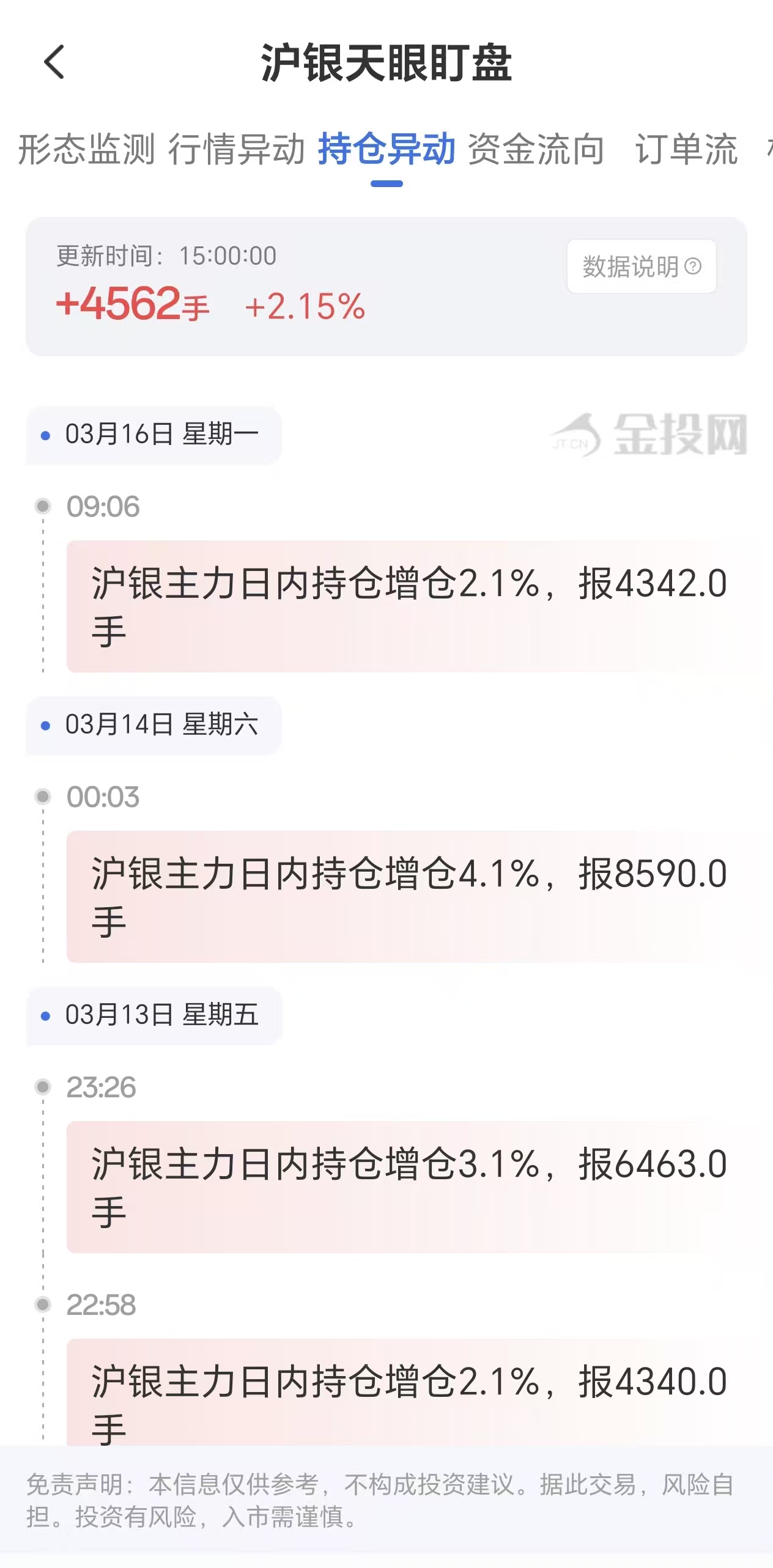Collapse the 03月14日 星期六 date group
The height and width of the screenshot is (1568, 773).
[152, 726]
